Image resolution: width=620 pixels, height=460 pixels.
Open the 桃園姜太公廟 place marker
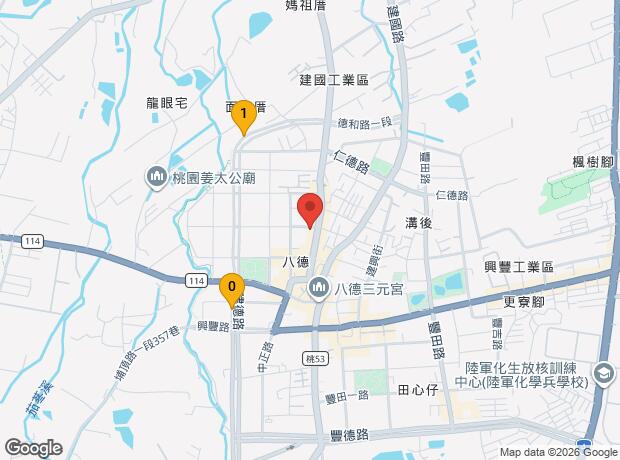click(156, 178)
